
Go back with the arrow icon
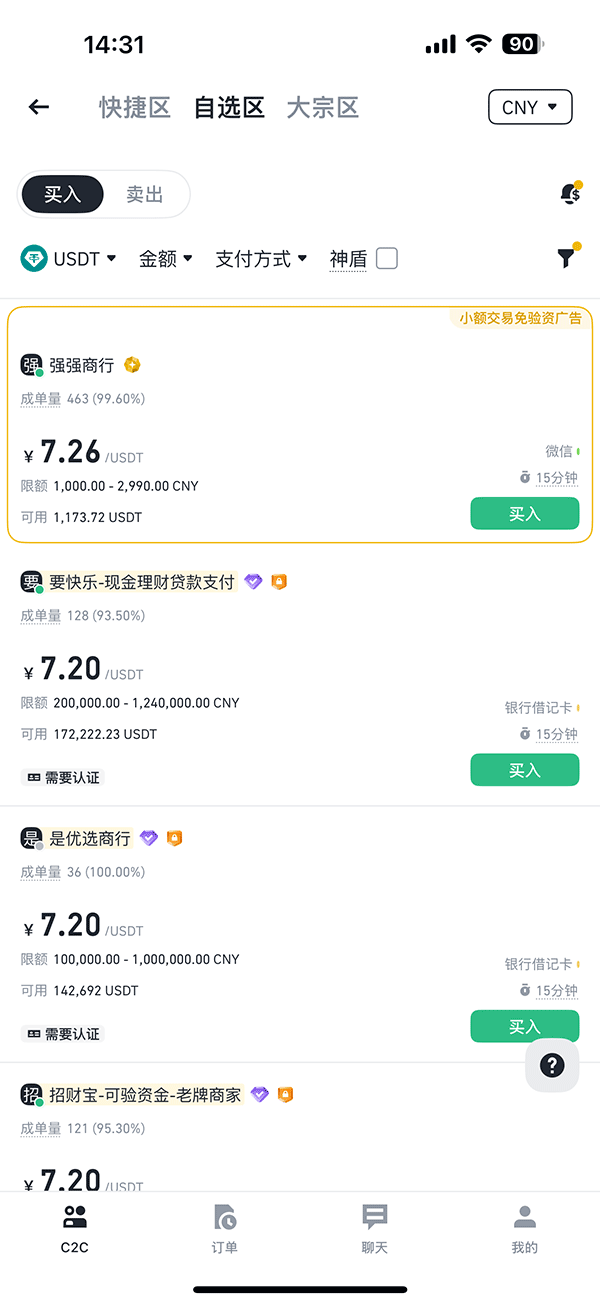click(x=39, y=107)
